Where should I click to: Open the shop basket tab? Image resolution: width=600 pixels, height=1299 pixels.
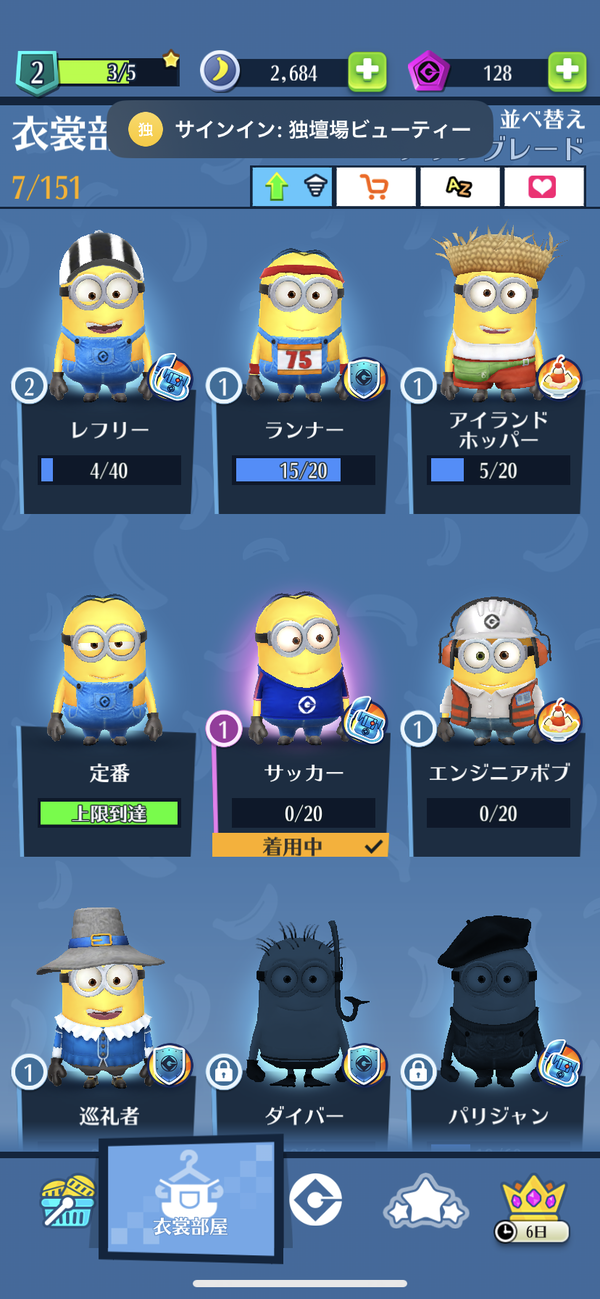(x=67, y=1202)
